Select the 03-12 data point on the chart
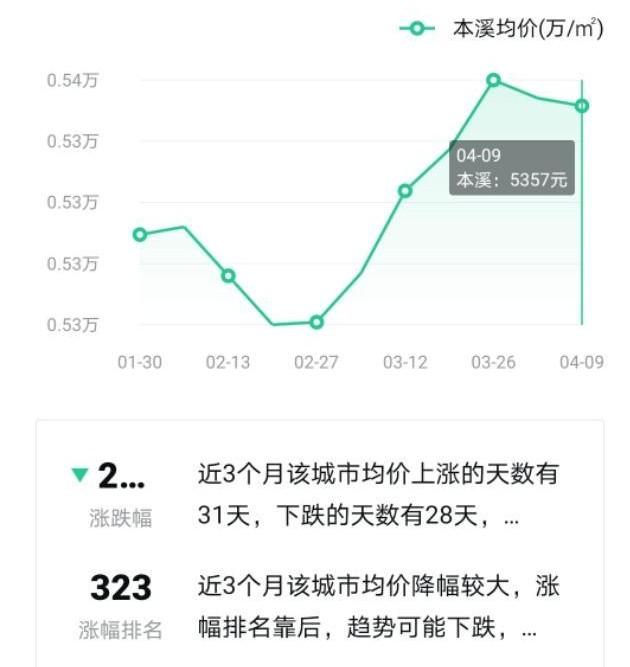This screenshot has height=667, width=630. [x=405, y=190]
